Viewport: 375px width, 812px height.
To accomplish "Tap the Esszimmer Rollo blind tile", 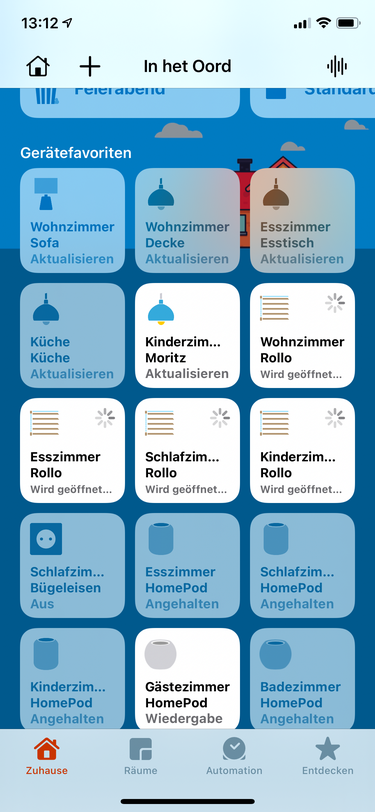I will tap(73, 450).
